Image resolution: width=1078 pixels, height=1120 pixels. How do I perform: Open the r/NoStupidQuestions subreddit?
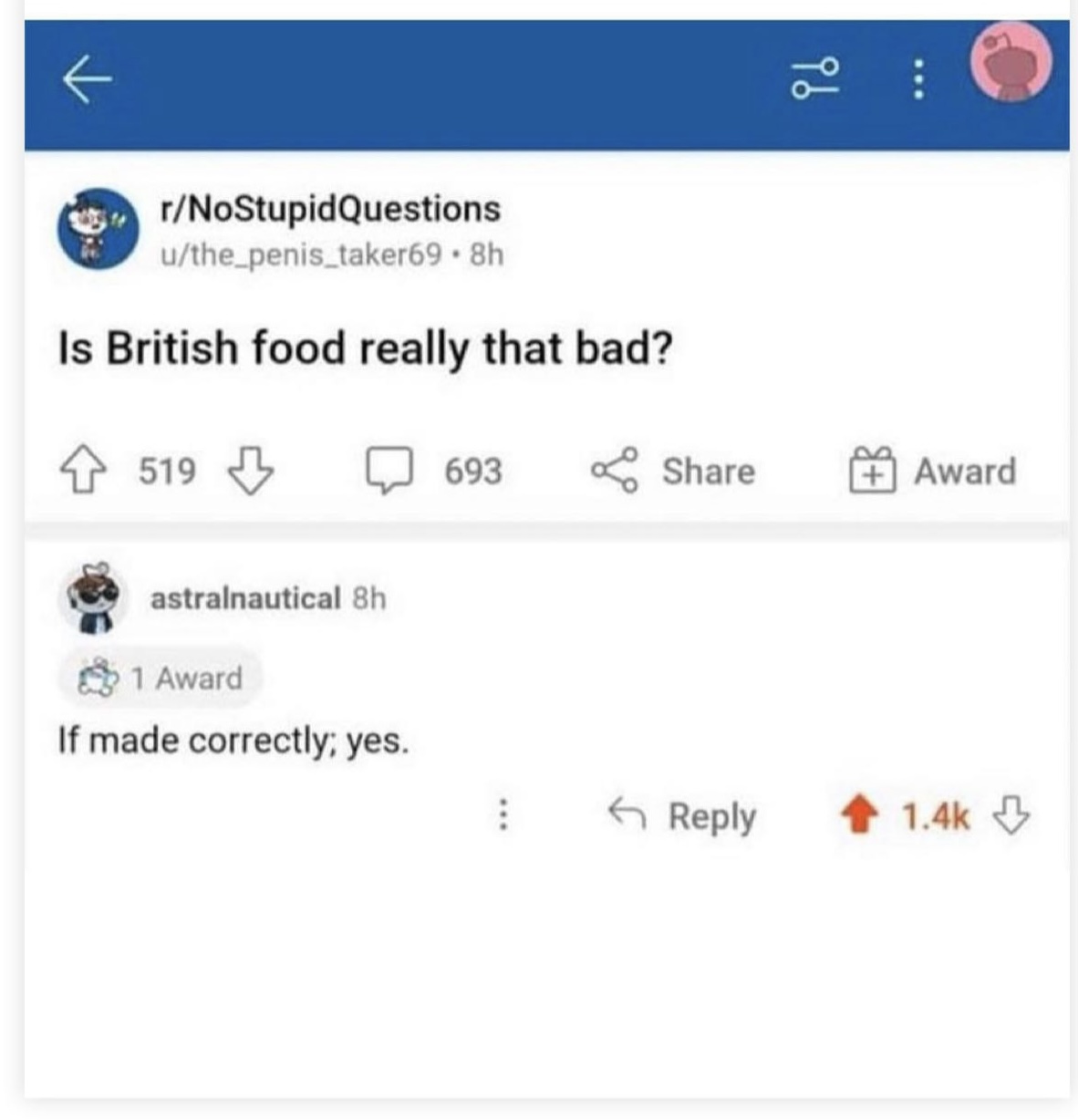(x=330, y=209)
